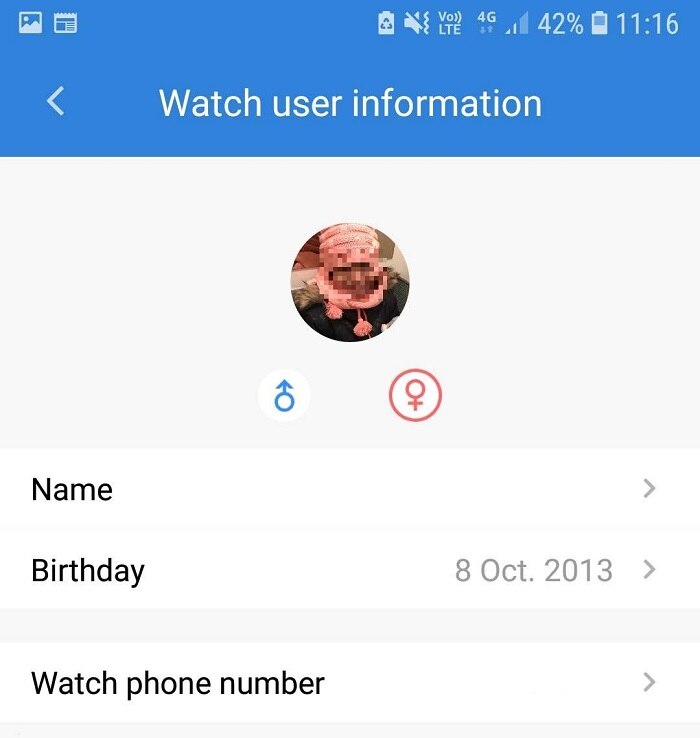Open the Watch phone number row
The width and height of the screenshot is (700, 738).
(350, 683)
